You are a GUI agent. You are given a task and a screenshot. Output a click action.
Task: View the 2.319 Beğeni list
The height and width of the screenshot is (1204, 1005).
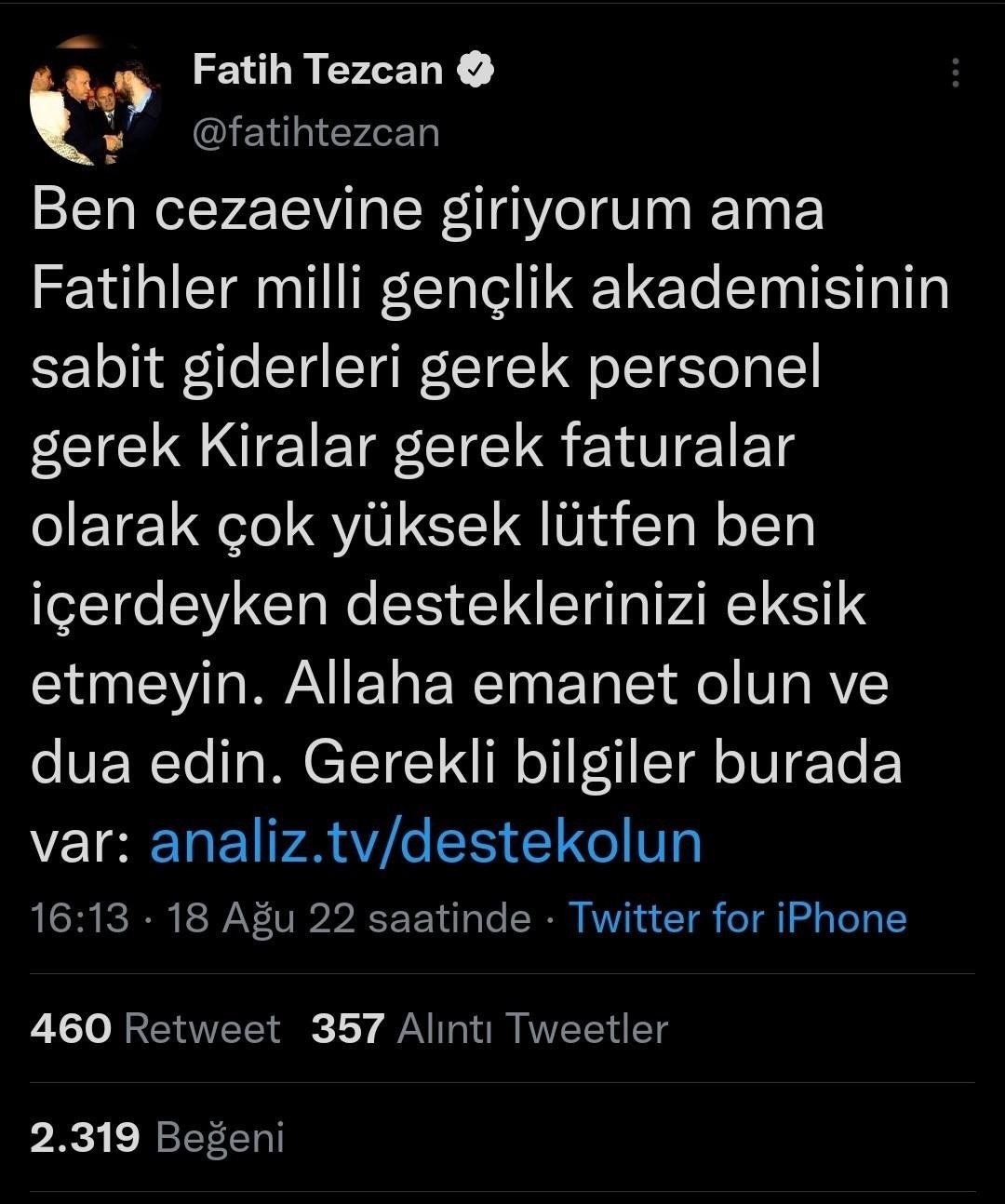click(157, 1137)
